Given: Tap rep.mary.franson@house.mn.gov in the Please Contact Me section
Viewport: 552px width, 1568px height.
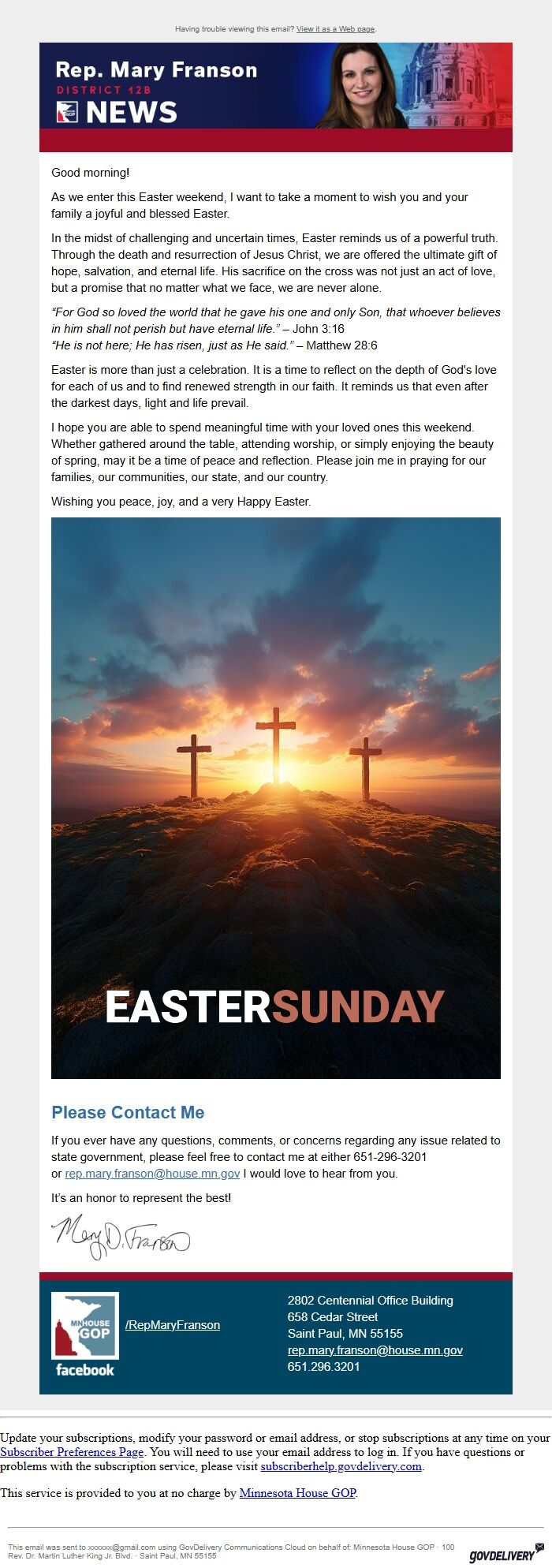Looking at the screenshot, I should (152, 1174).
